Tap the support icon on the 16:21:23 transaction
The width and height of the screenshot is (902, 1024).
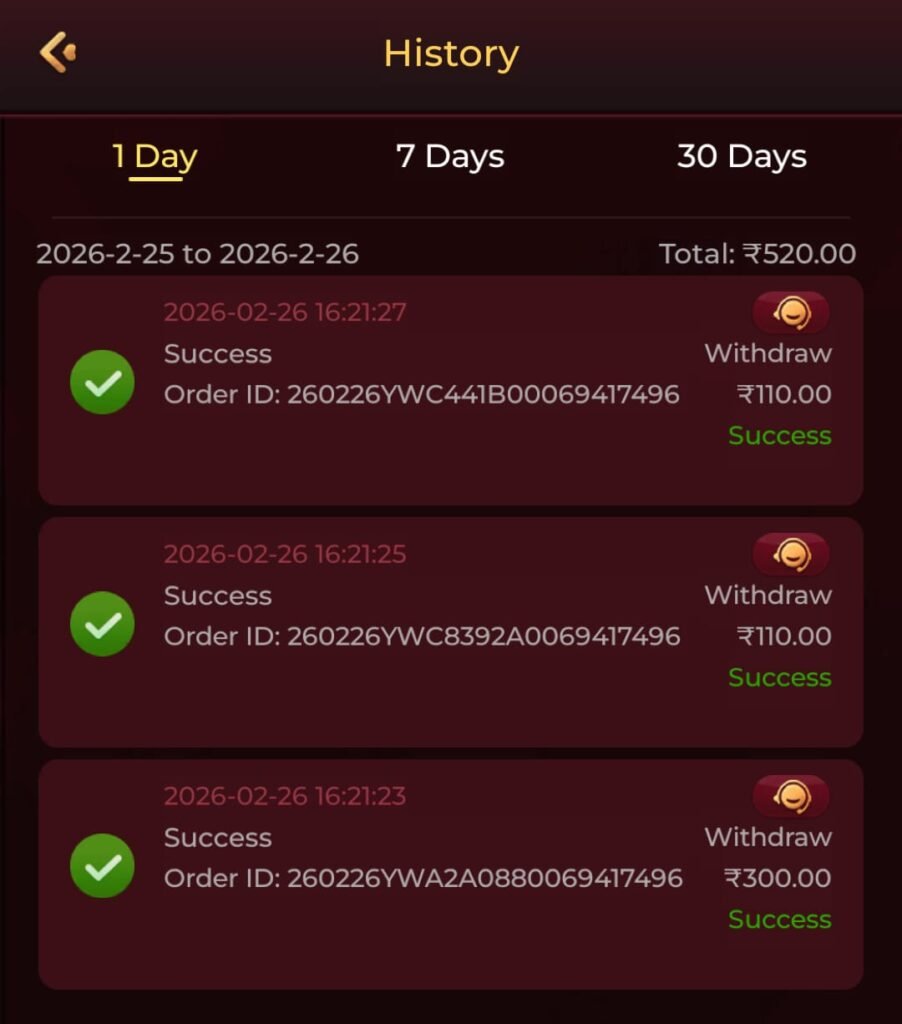pos(790,796)
